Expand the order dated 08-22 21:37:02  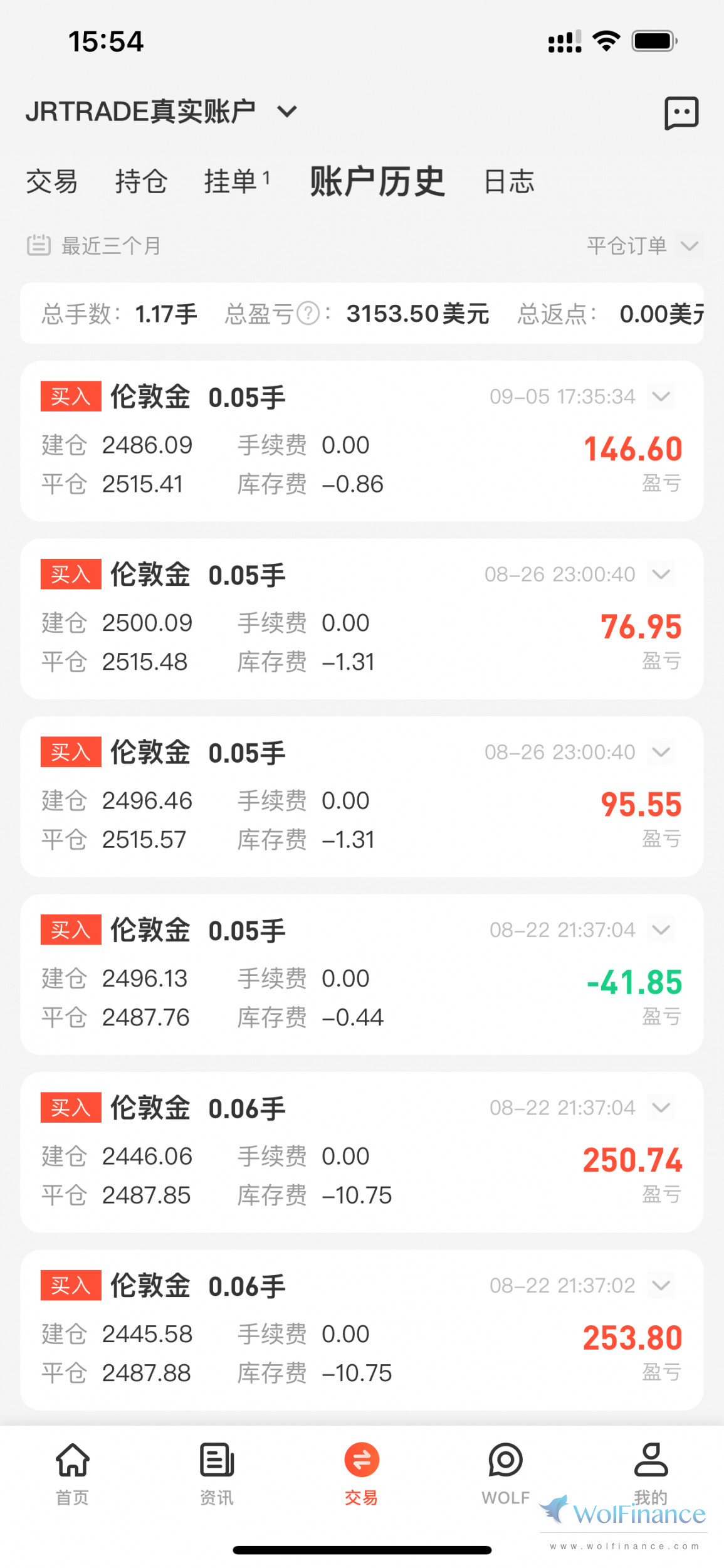click(x=661, y=1285)
